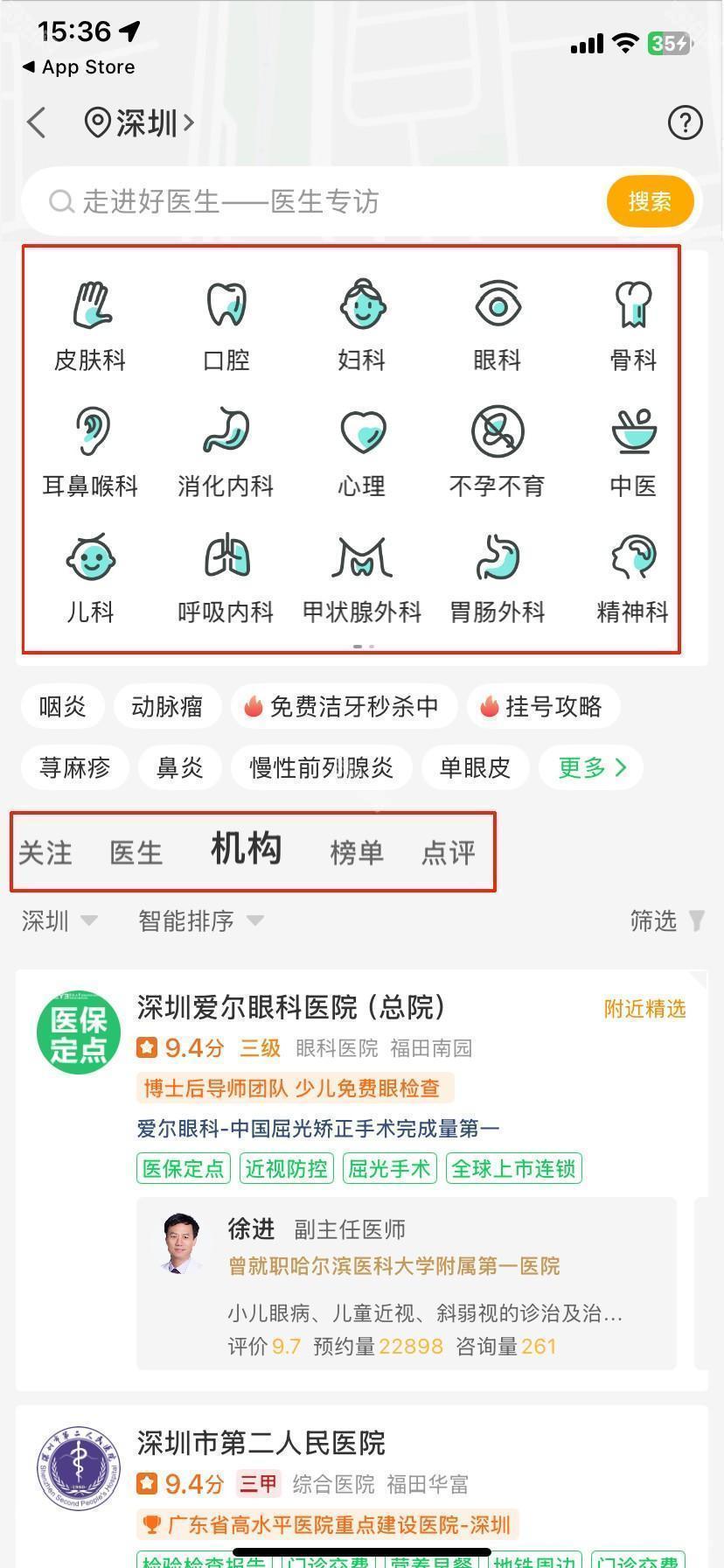Switch to the 榜单 tab
This screenshot has height=1568, width=724.
tap(356, 852)
